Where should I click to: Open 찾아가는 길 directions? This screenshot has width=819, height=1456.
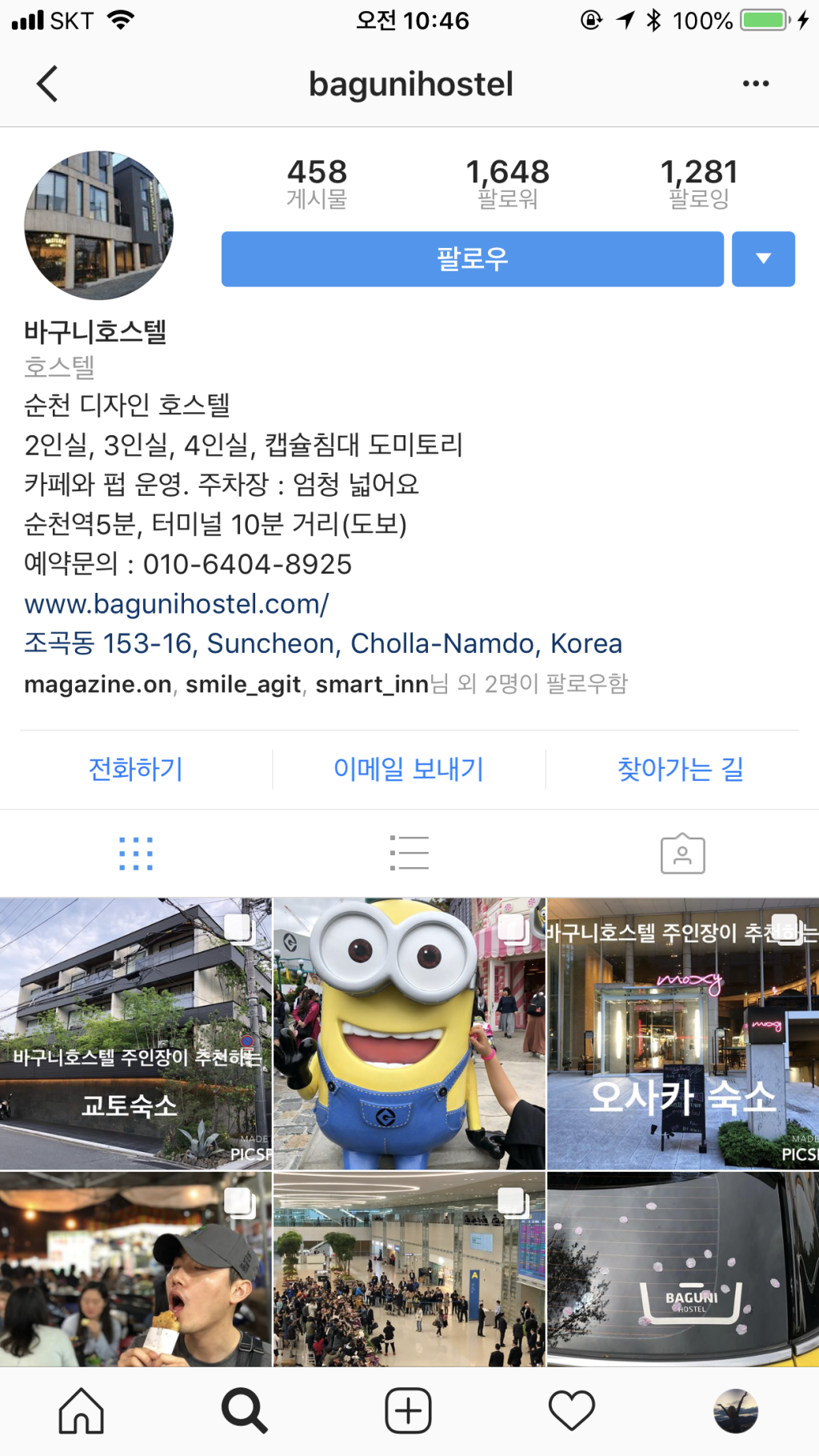click(681, 770)
